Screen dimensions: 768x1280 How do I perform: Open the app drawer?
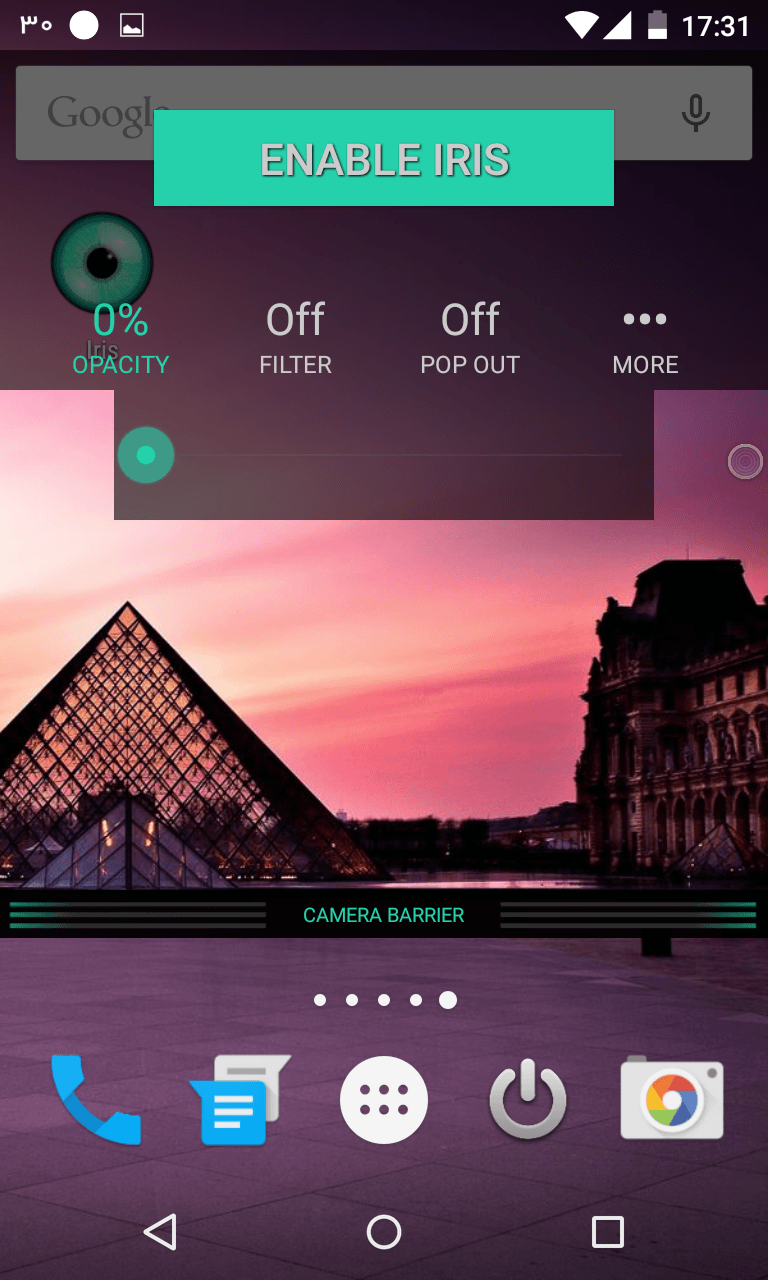[x=384, y=1099]
